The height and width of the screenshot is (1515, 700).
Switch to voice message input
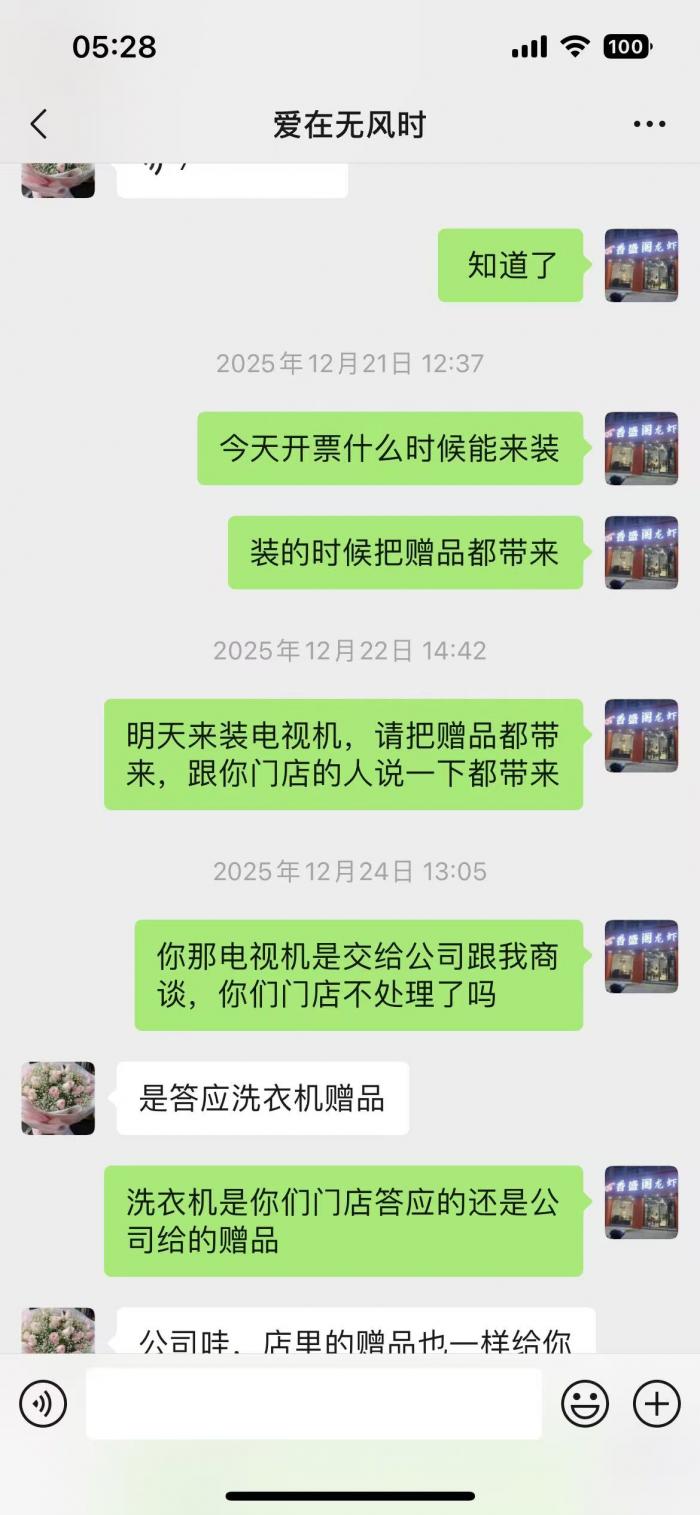click(x=43, y=1404)
